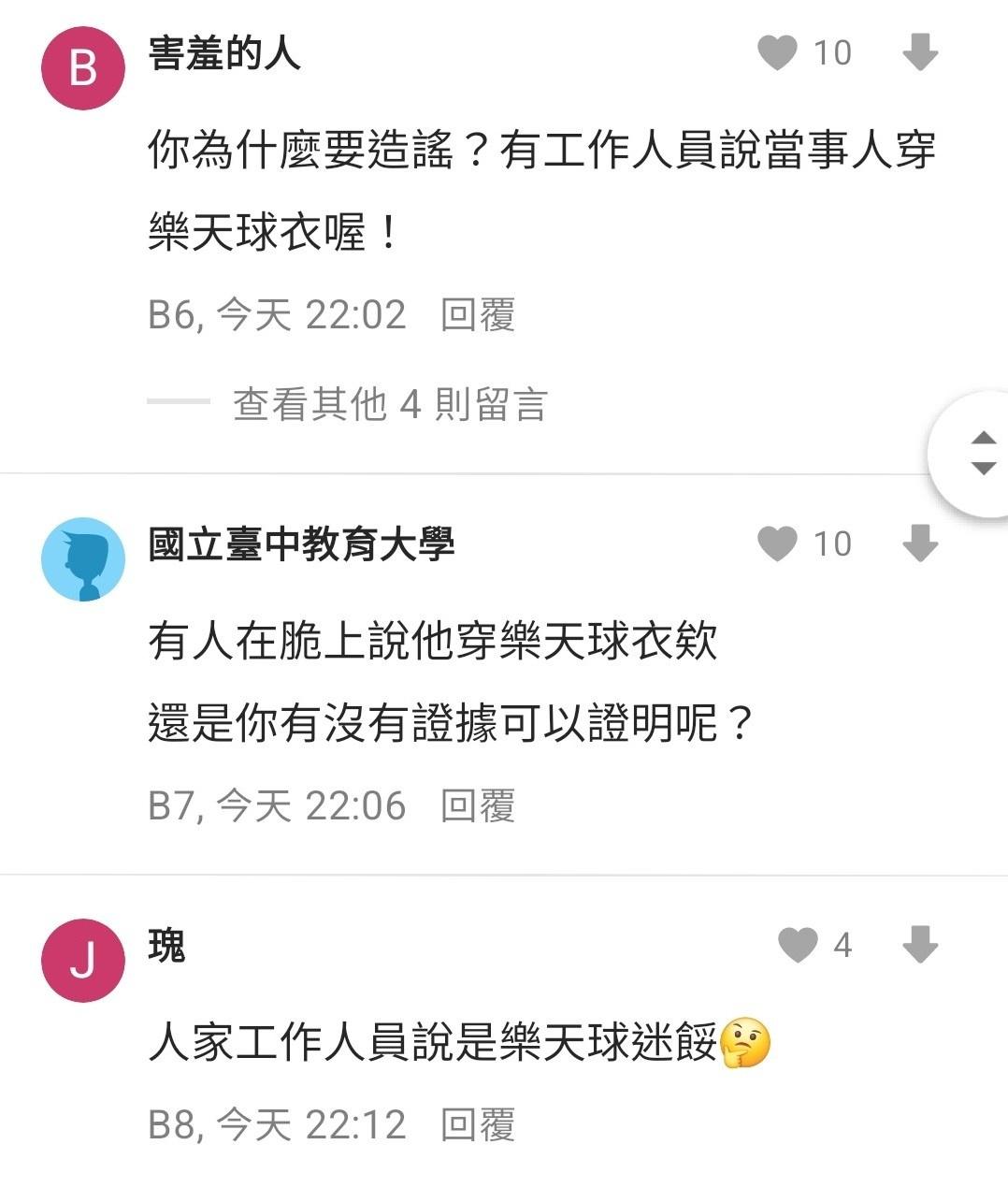Like the comment by 害羞的人
This screenshot has height=1188, width=1008.
click(777, 52)
